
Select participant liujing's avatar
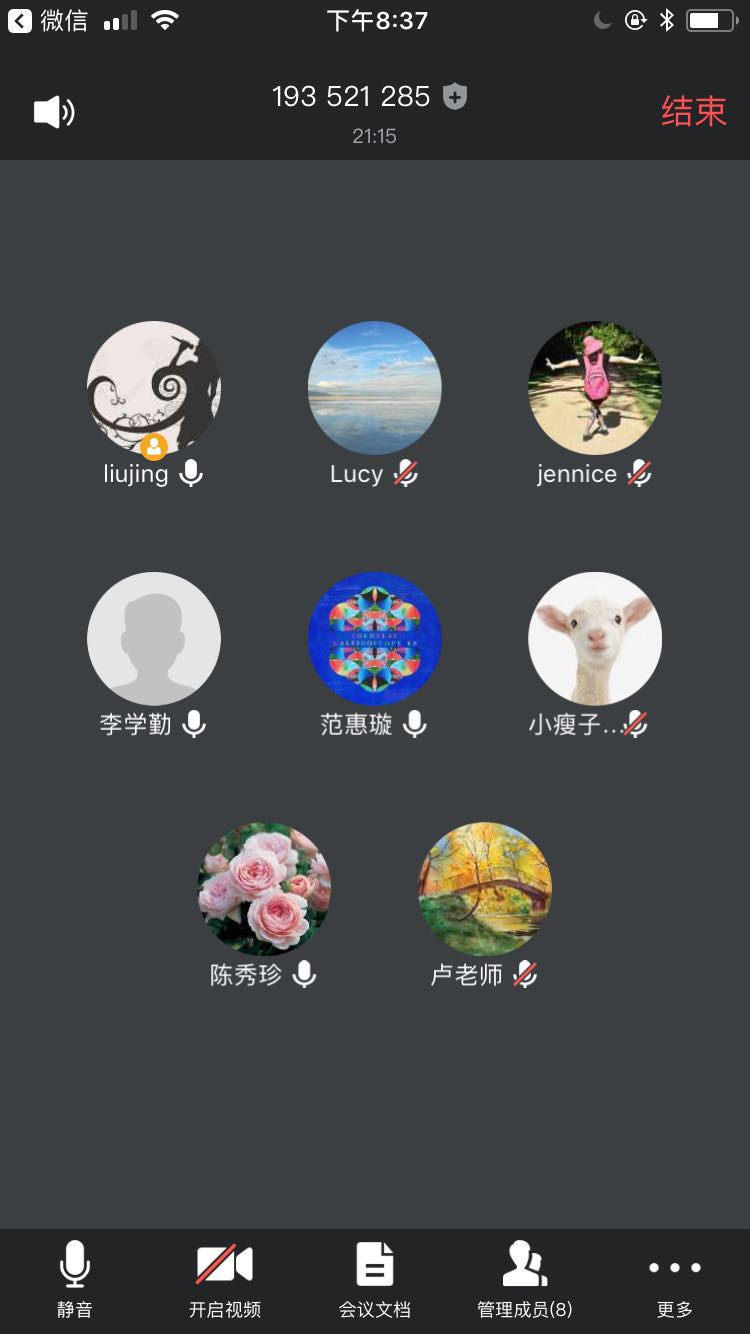coord(154,388)
